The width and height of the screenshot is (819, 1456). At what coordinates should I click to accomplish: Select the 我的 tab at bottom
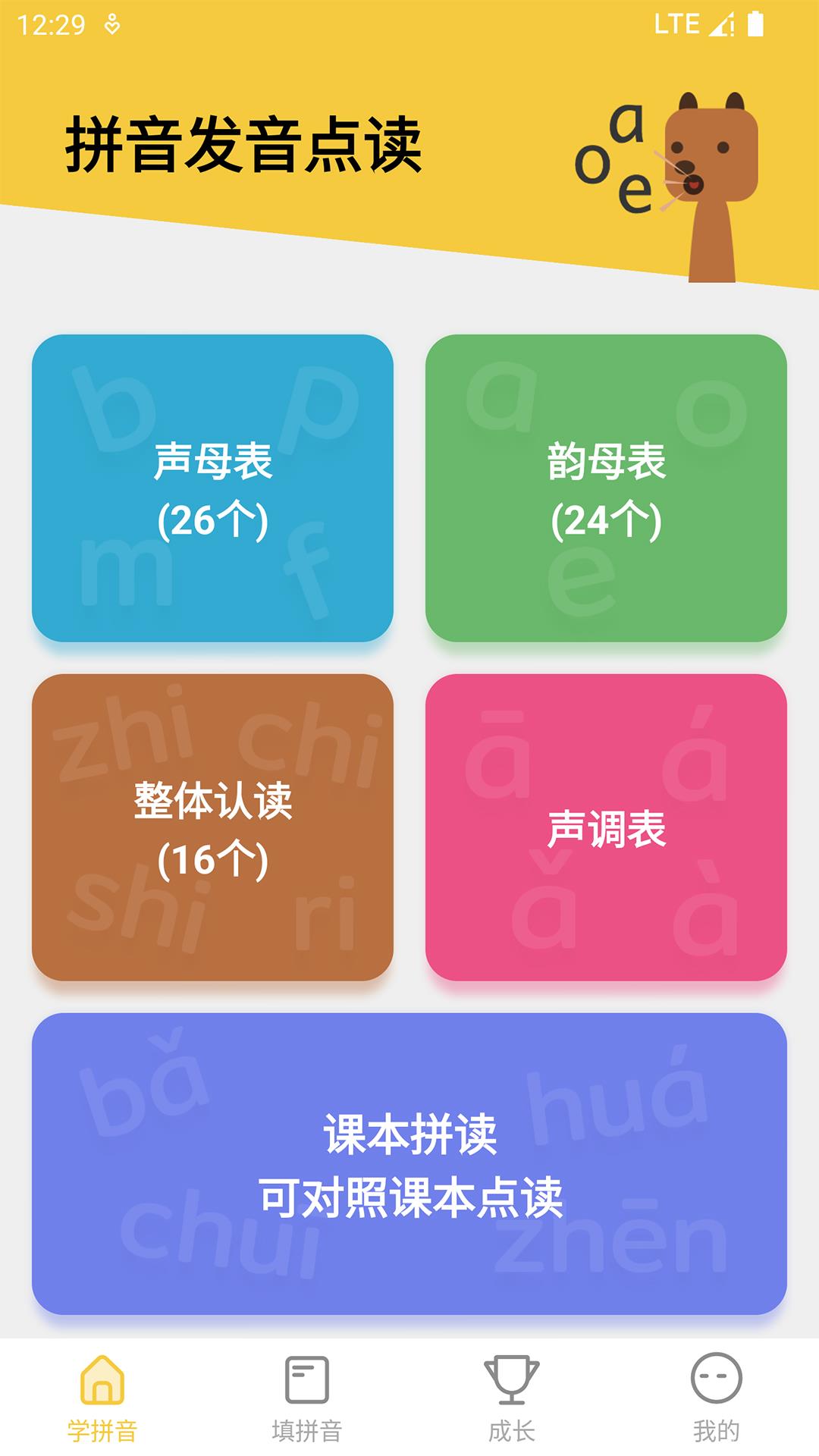point(717,1407)
